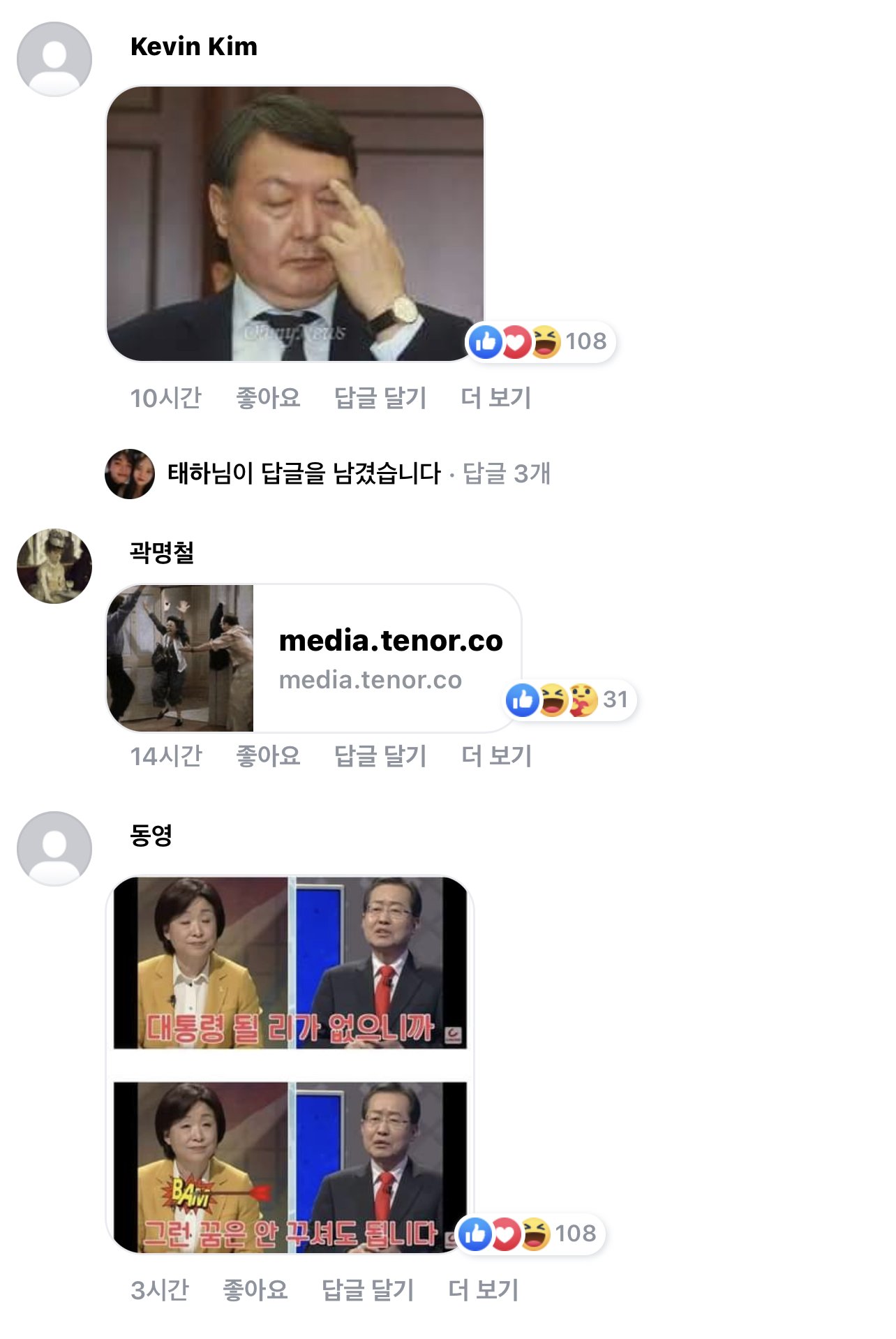
Task: View the image in 동영's comment
Action: point(290,1065)
